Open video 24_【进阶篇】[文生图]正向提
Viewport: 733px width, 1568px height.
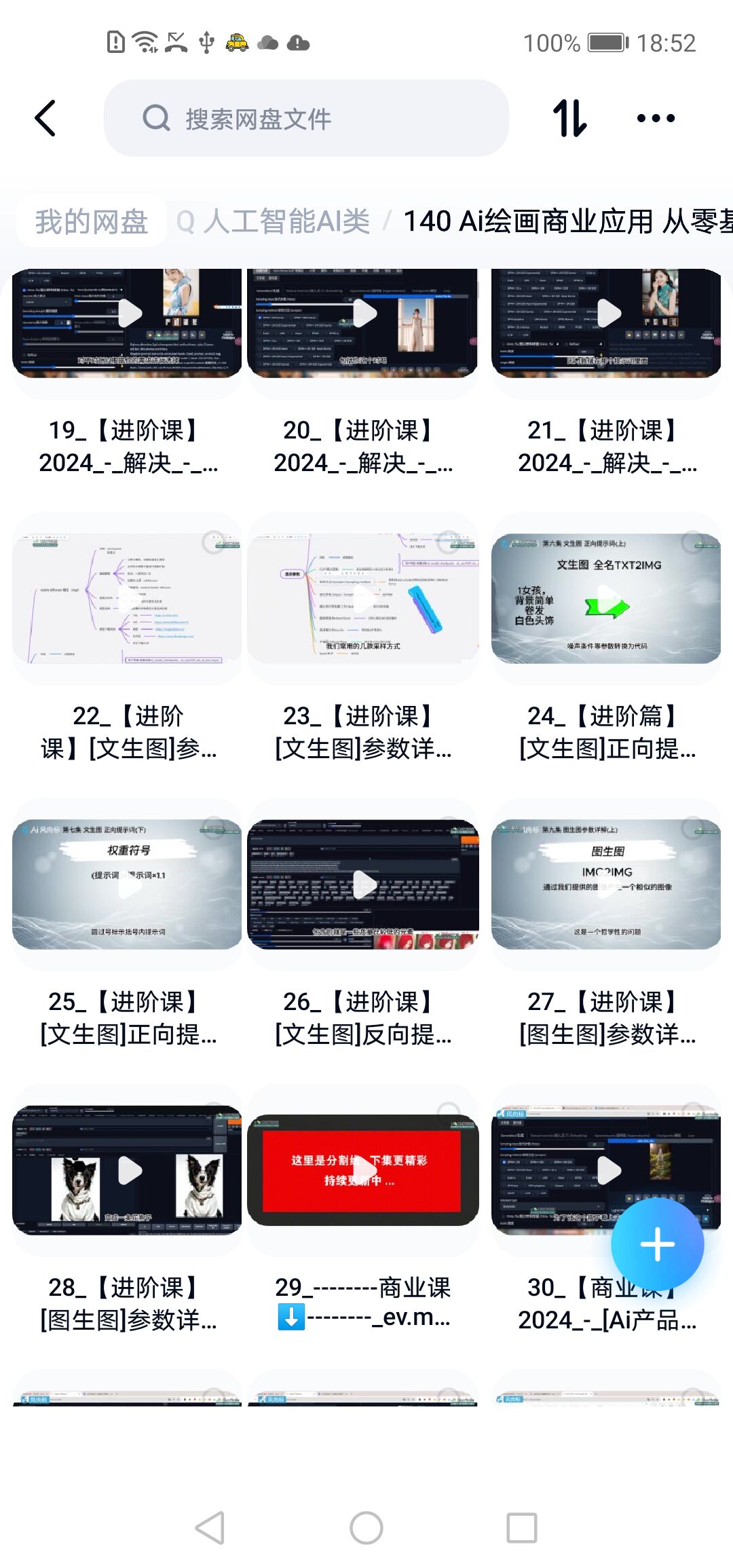(x=607, y=599)
